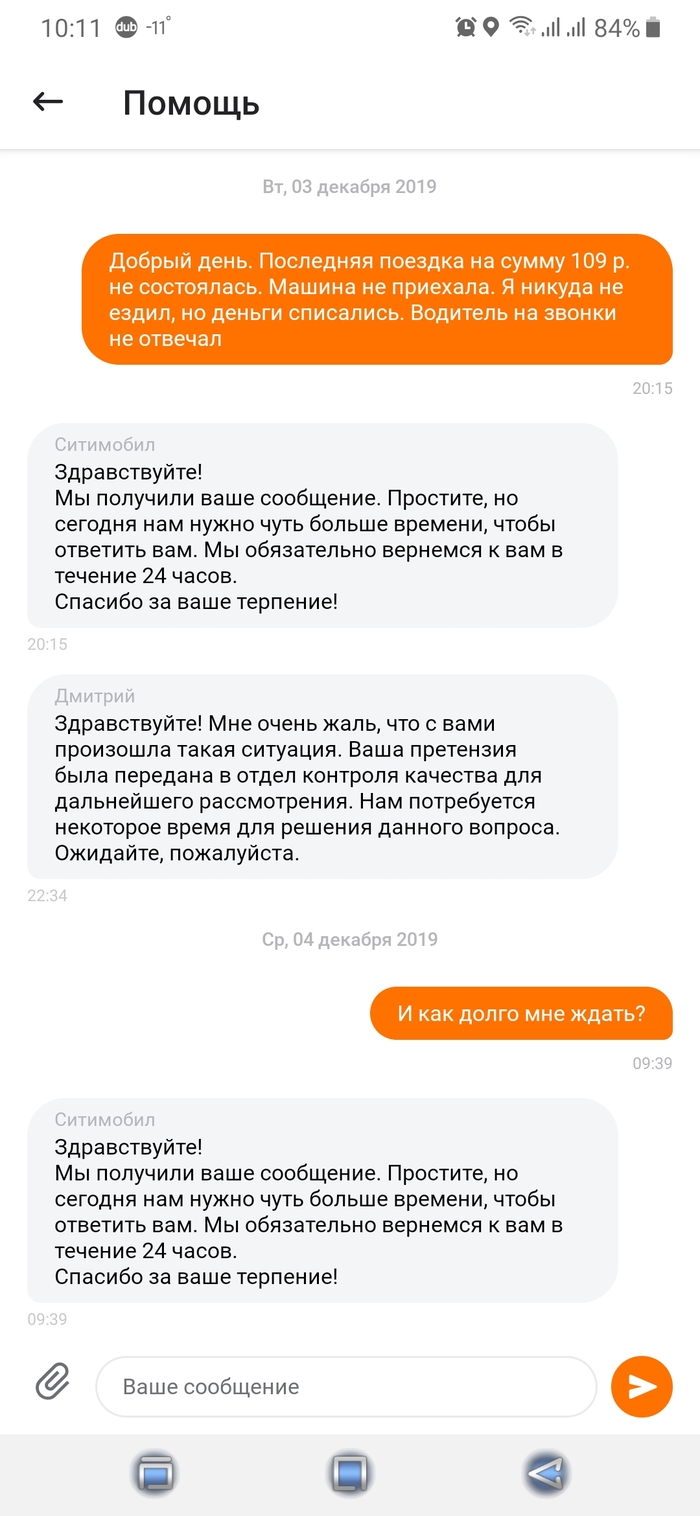The image size is (700, 1516).
Task: Open recent apps from the navigation bar
Action: coord(153,1474)
